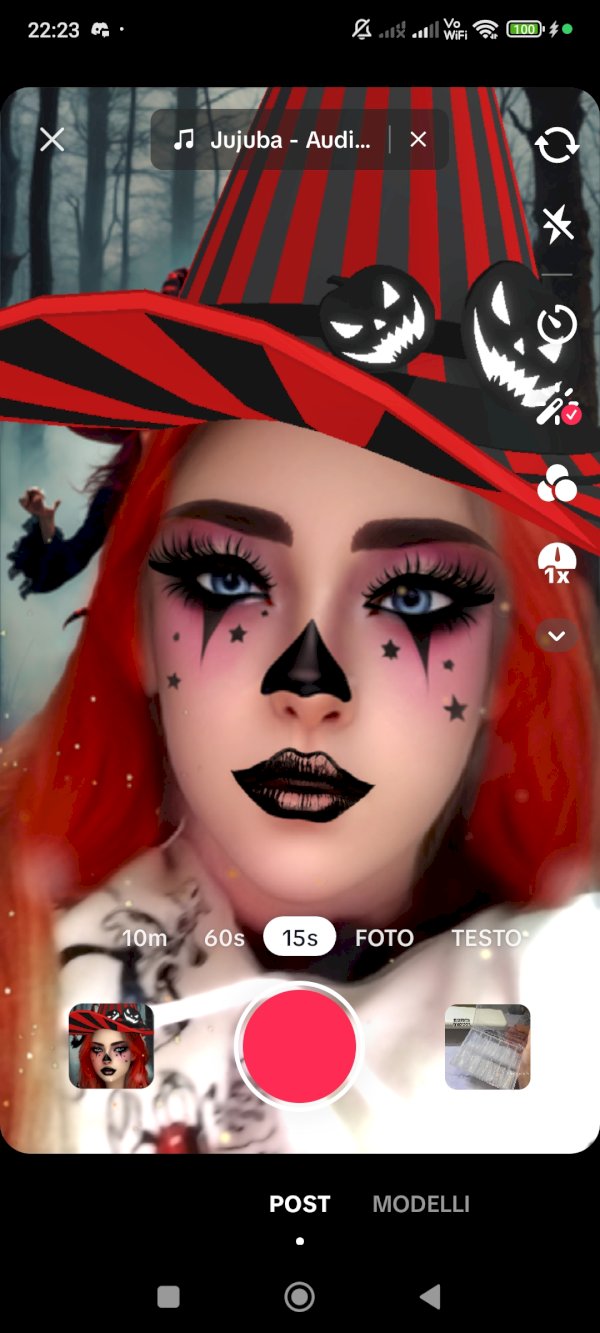The image size is (600, 1333).
Task: Close the camera screen
Action: 52,140
